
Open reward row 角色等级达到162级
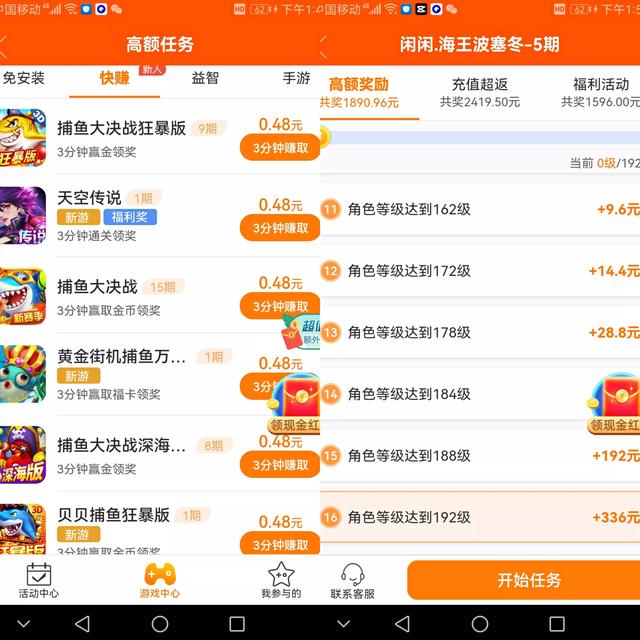point(480,210)
